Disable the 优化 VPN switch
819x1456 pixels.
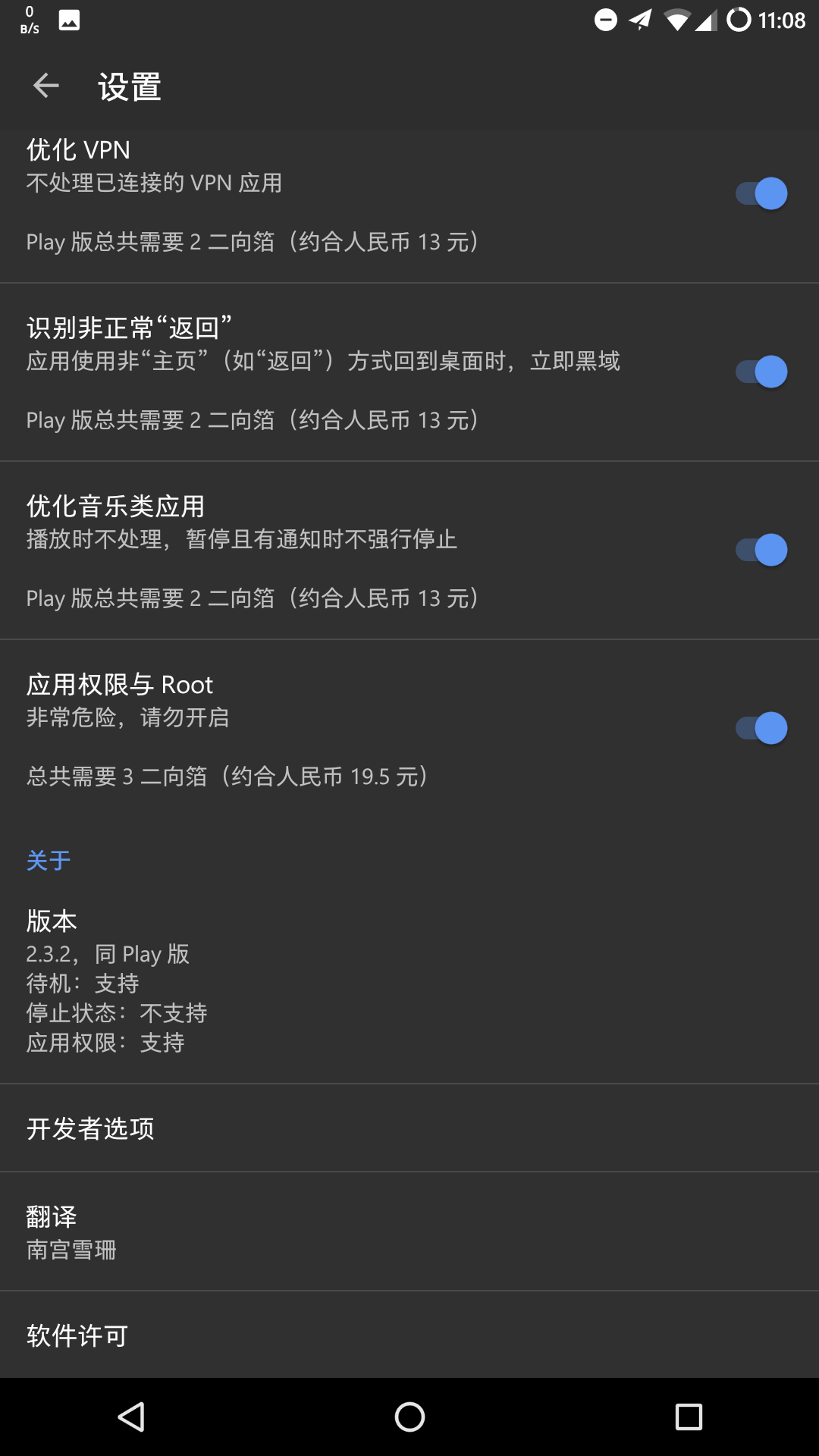pyautogui.click(x=760, y=193)
